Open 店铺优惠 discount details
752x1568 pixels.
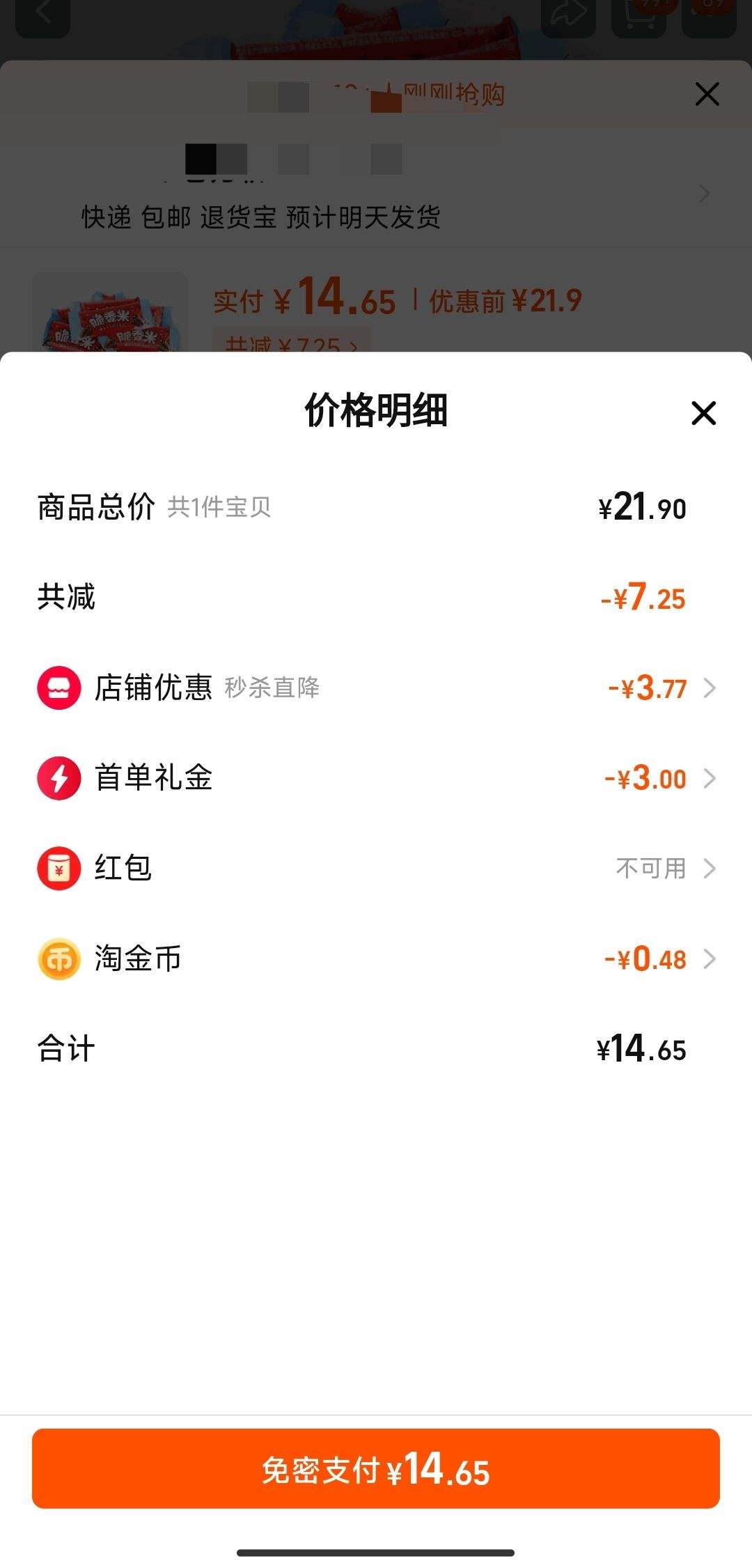pyautogui.click(x=376, y=688)
